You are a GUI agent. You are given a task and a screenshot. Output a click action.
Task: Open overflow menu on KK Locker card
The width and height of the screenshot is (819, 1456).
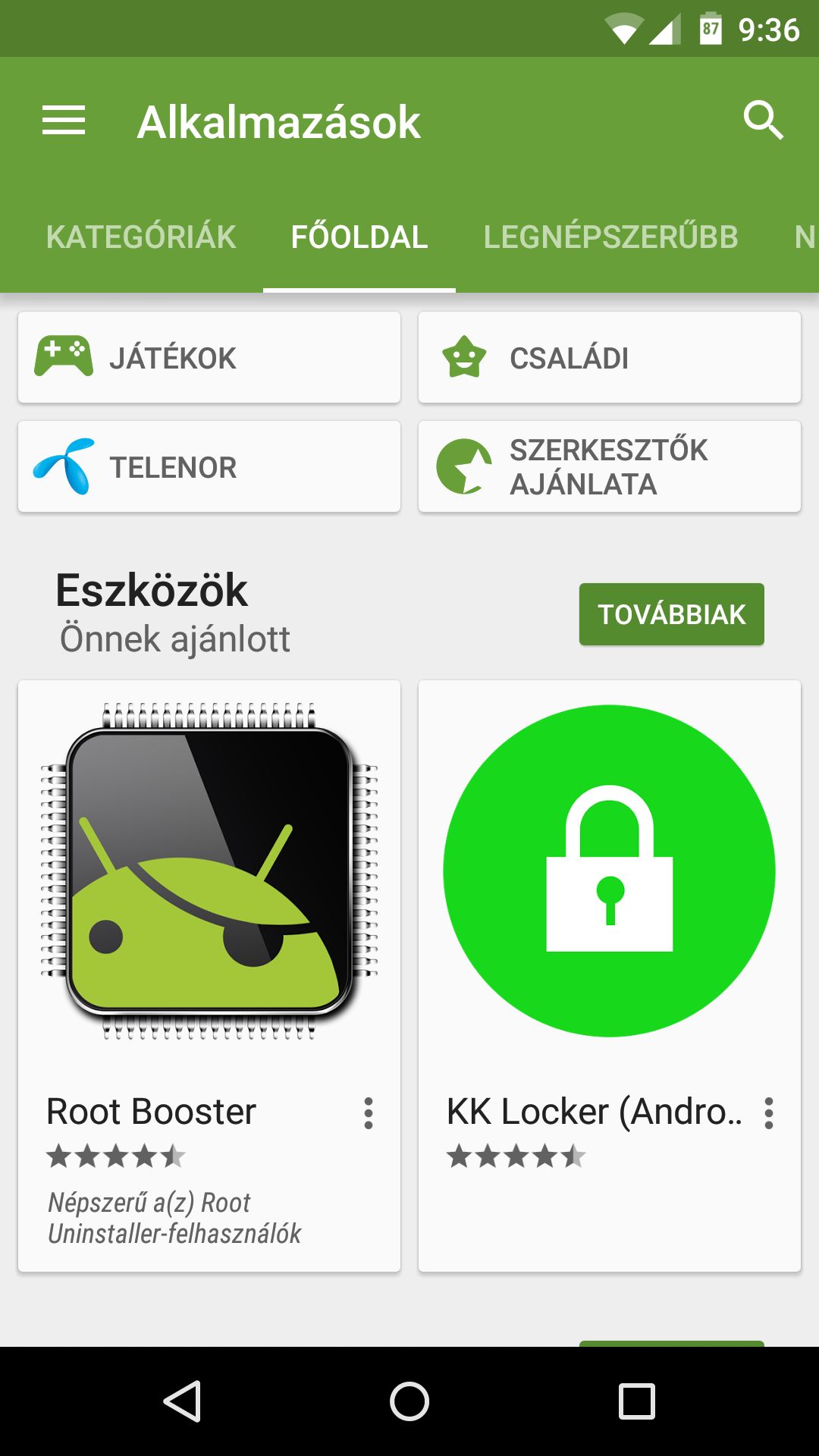click(x=769, y=1113)
